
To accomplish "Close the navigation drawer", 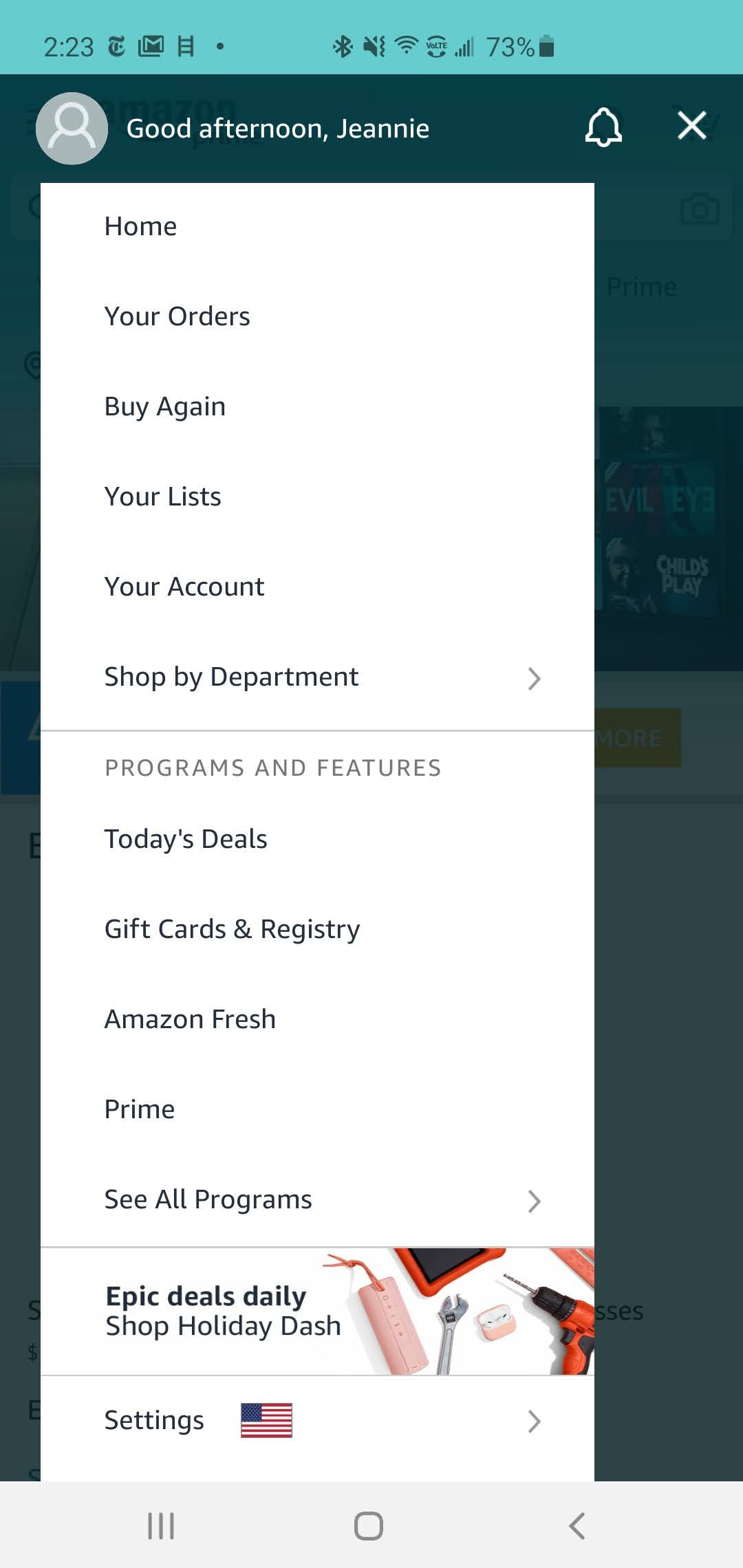I will (x=691, y=126).
